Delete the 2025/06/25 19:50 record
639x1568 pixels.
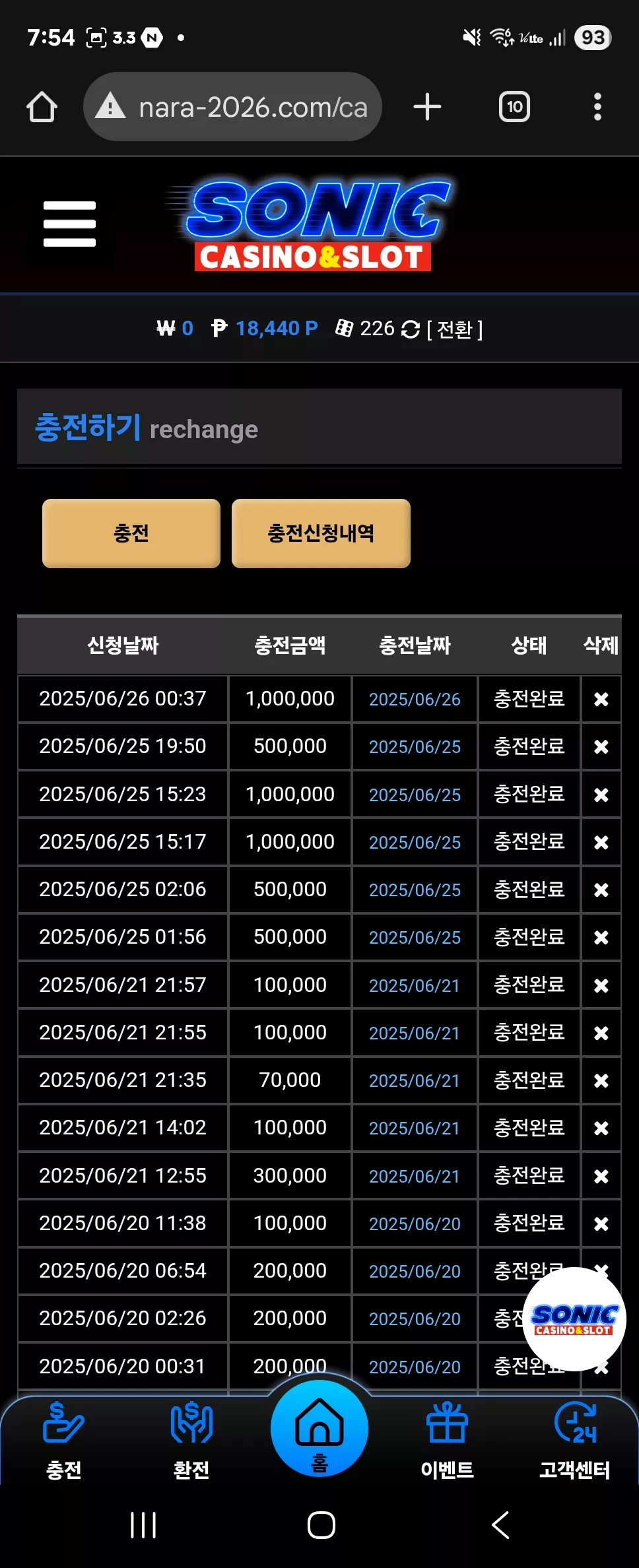tap(601, 746)
